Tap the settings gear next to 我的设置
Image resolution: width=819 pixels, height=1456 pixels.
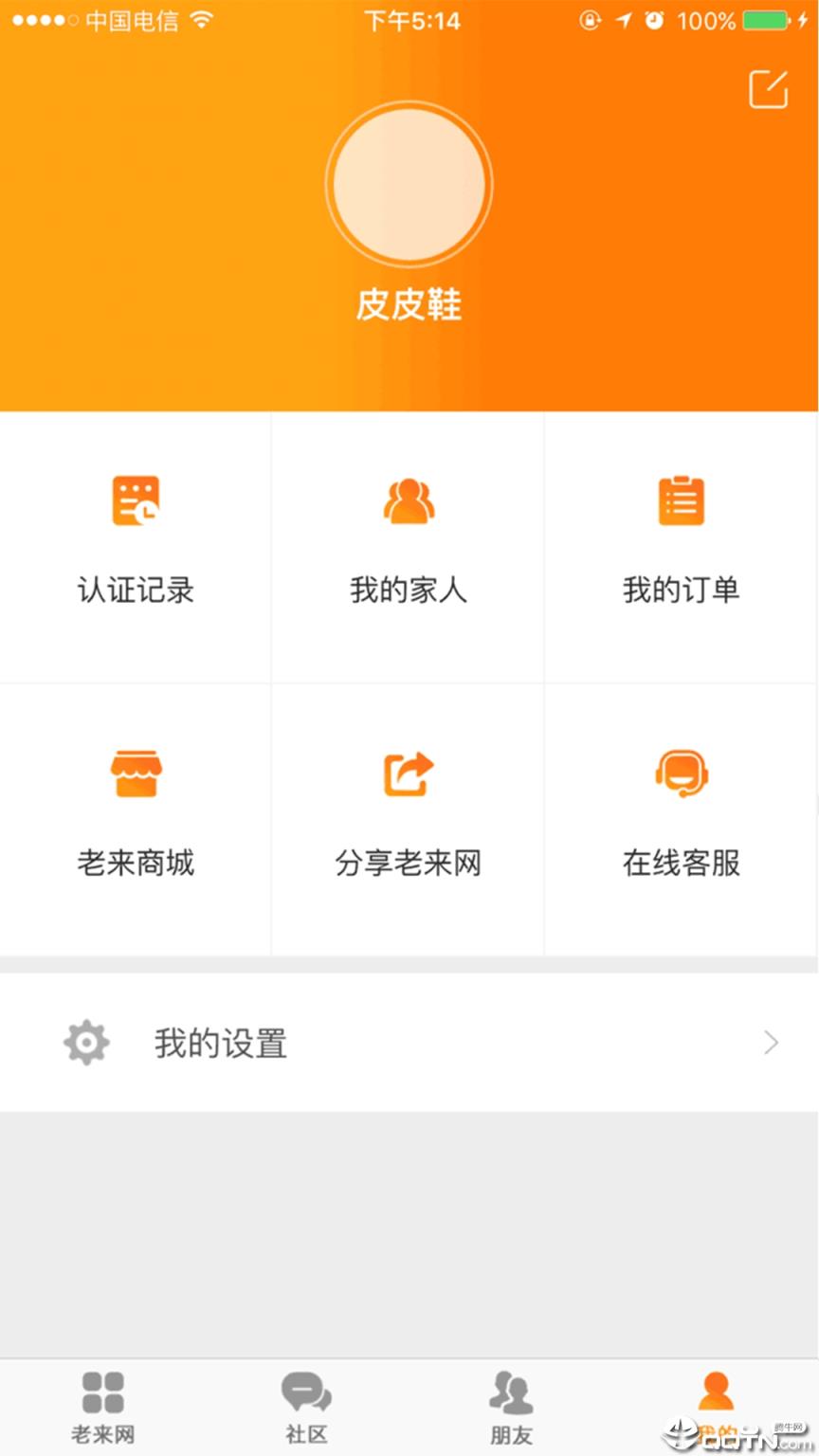point(86,1043)
